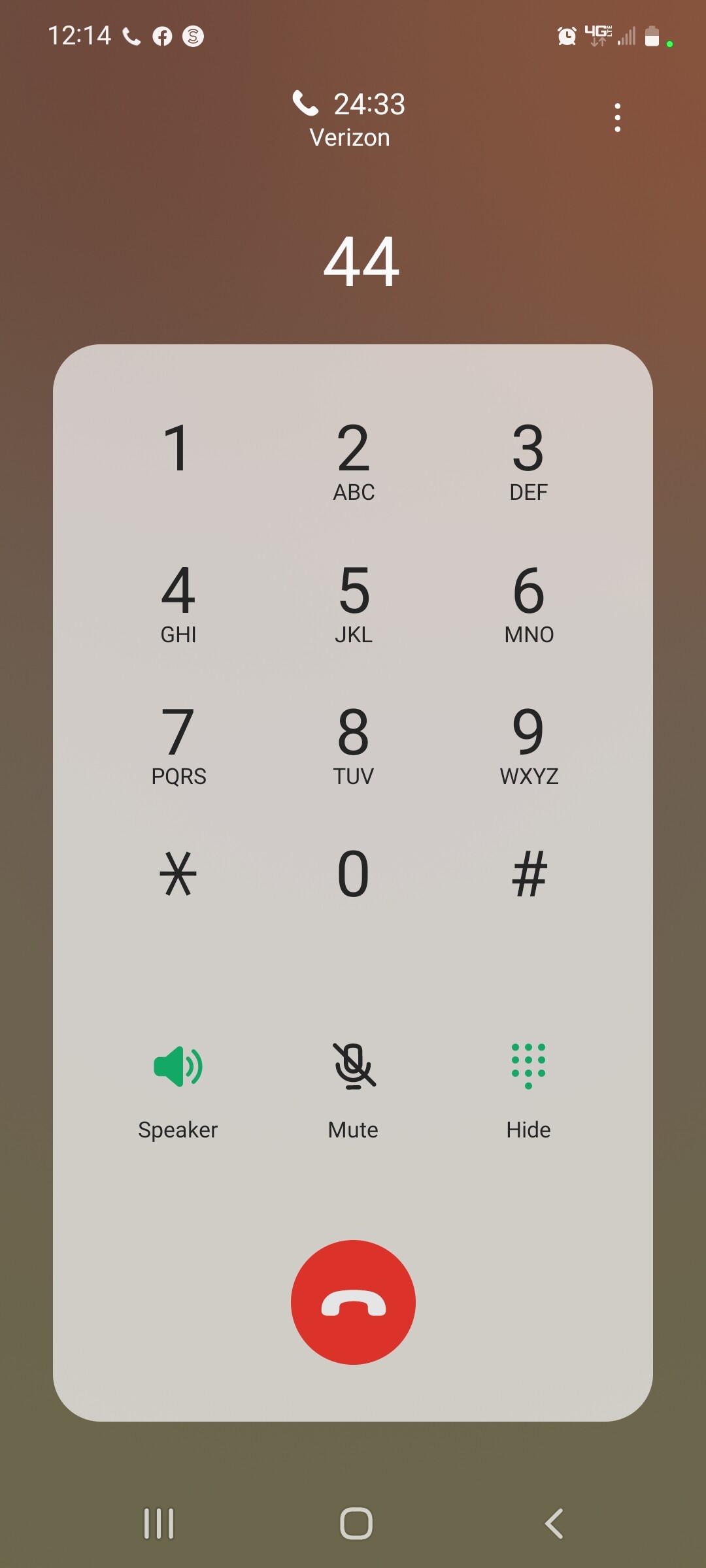706x1568 pixels.
Task: Tap the pound # key
Action: 528,874
